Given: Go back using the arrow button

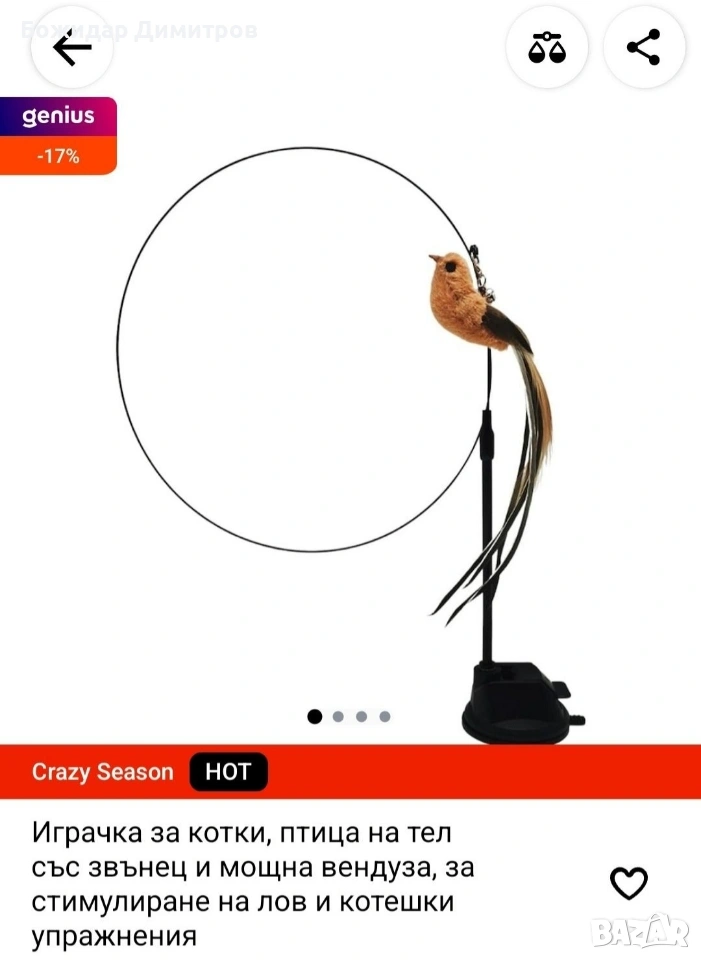Looking at the screenshot, I should coord(71,48).
